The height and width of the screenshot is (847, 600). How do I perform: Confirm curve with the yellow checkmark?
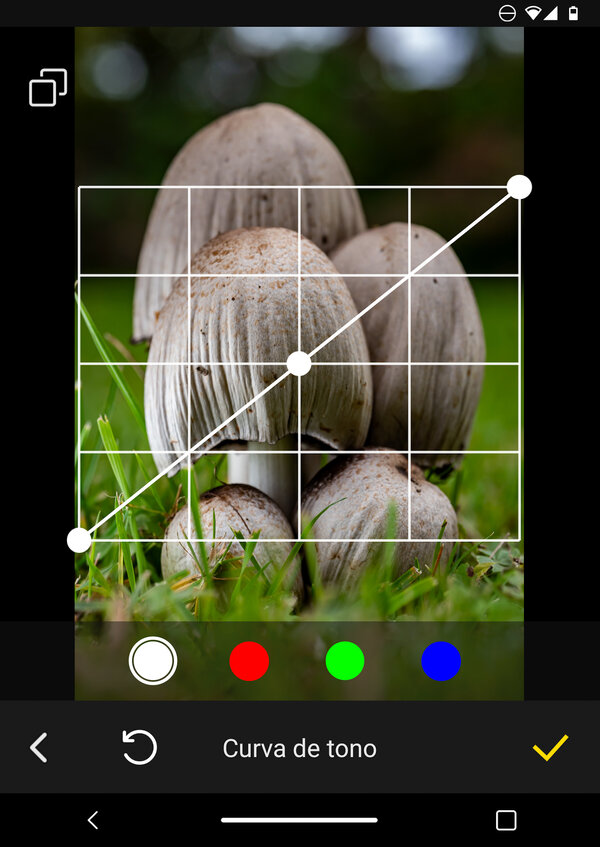coord(550,747)
